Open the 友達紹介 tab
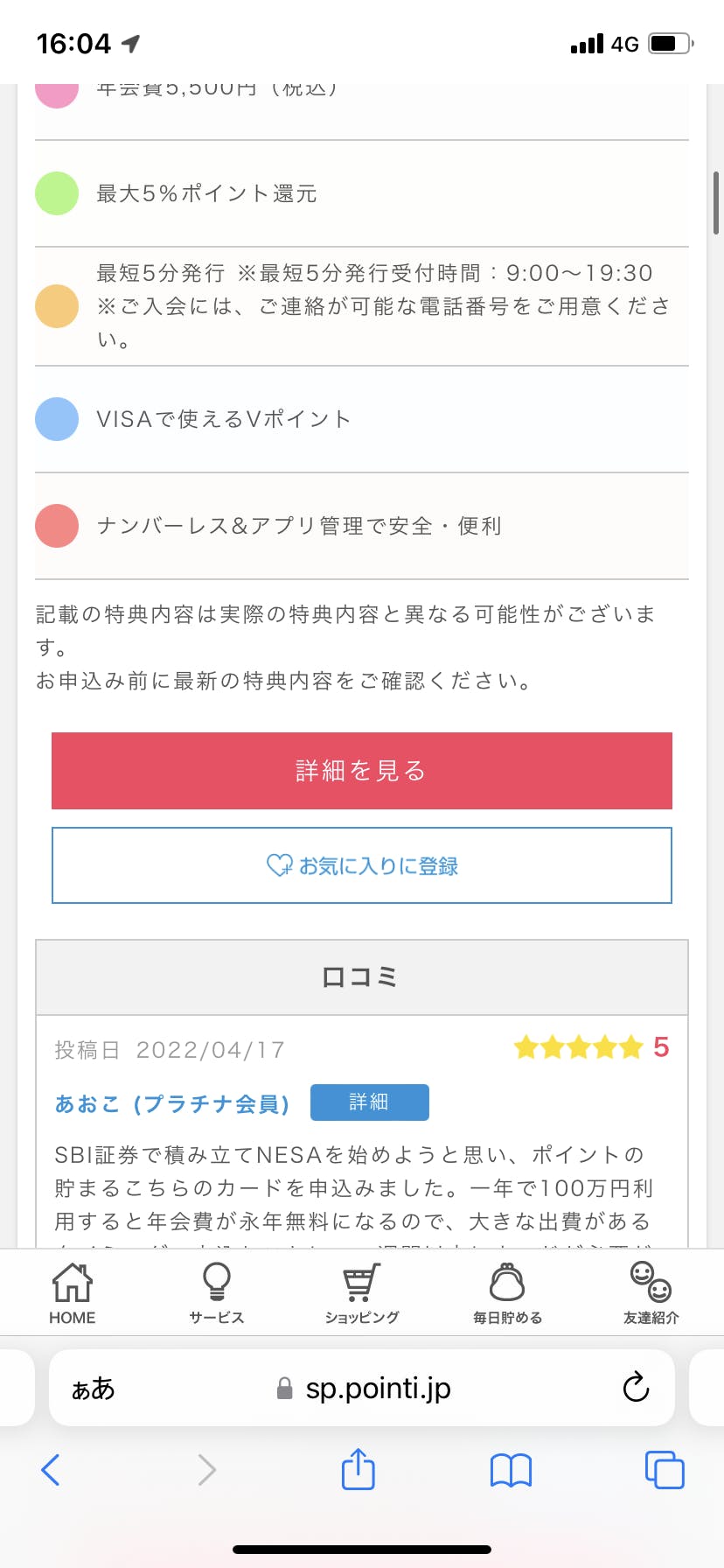This screenshot has width=724, height=1568. pos(651,1294)
